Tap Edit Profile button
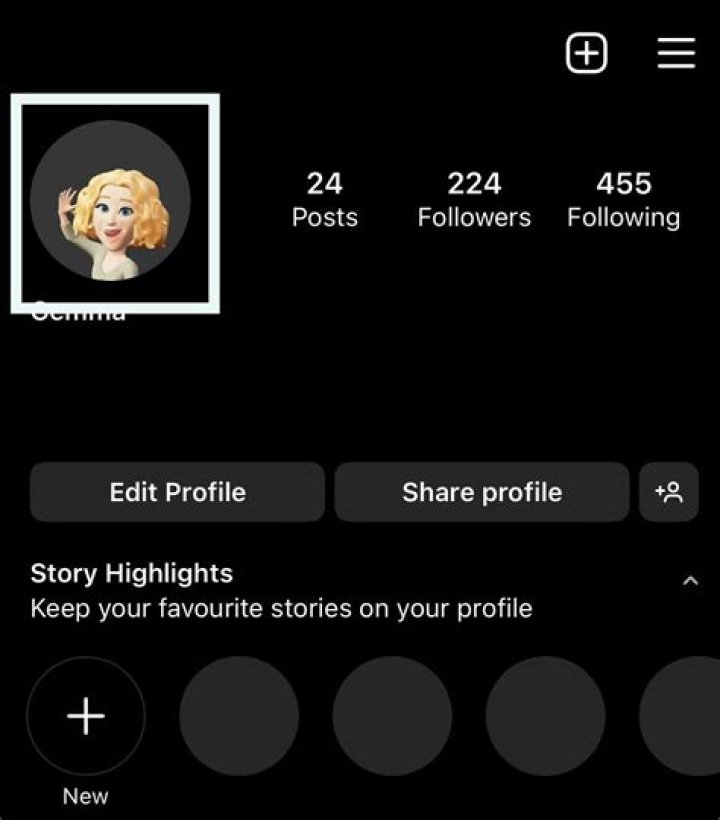The image size is (720, 820). (x=177, y=492)
